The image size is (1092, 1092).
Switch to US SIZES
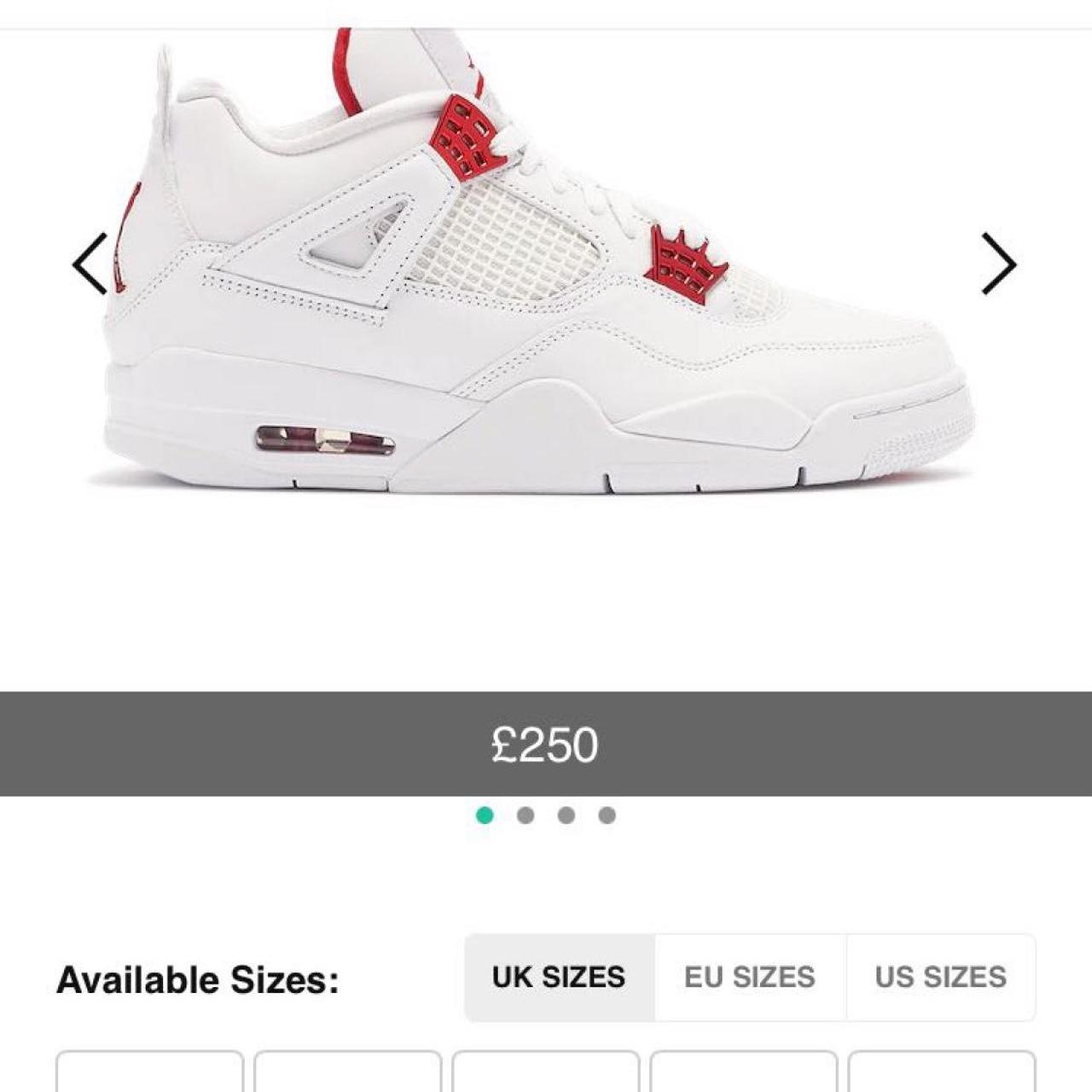pos(940,977)
